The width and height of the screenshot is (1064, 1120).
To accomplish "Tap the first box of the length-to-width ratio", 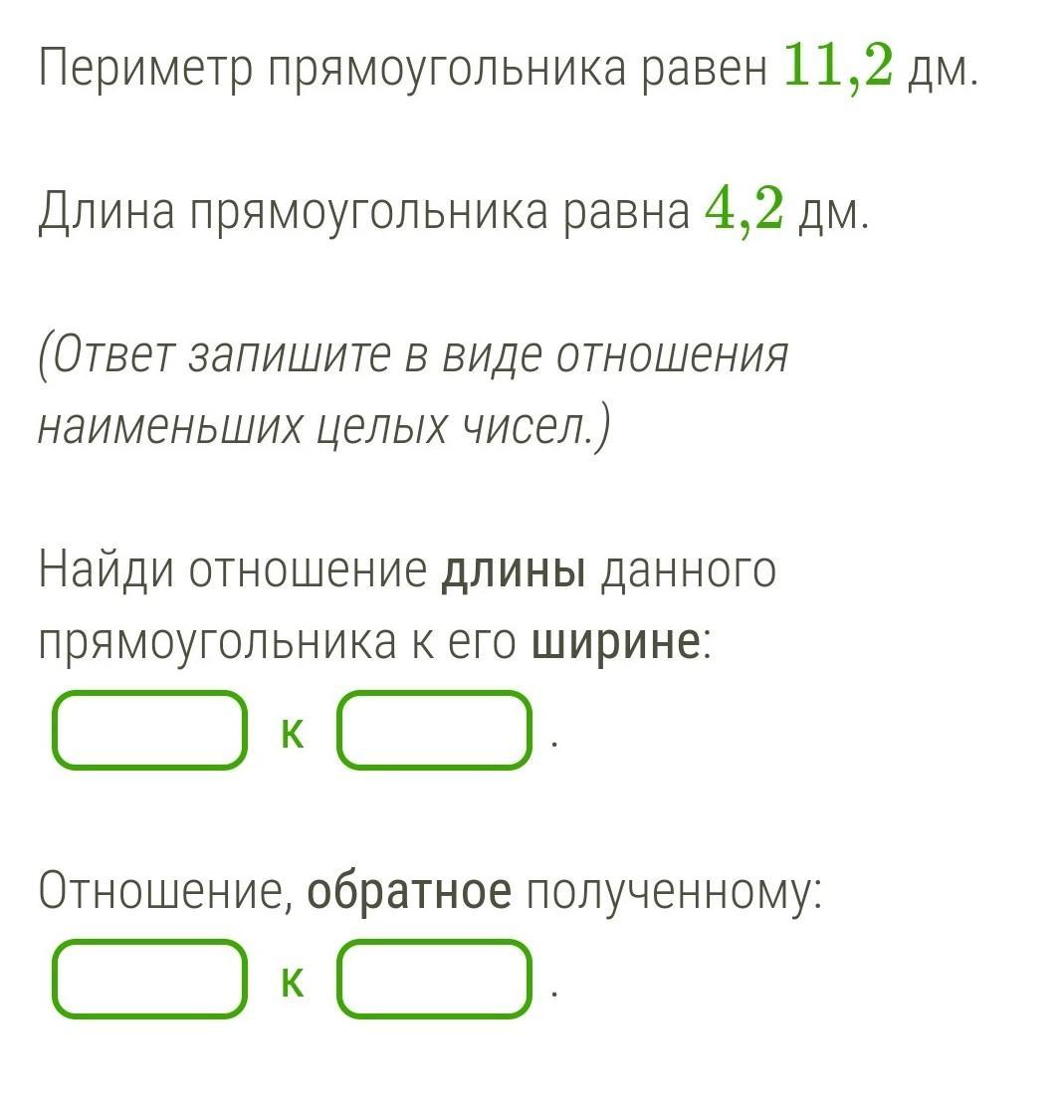I will point(149,730).
